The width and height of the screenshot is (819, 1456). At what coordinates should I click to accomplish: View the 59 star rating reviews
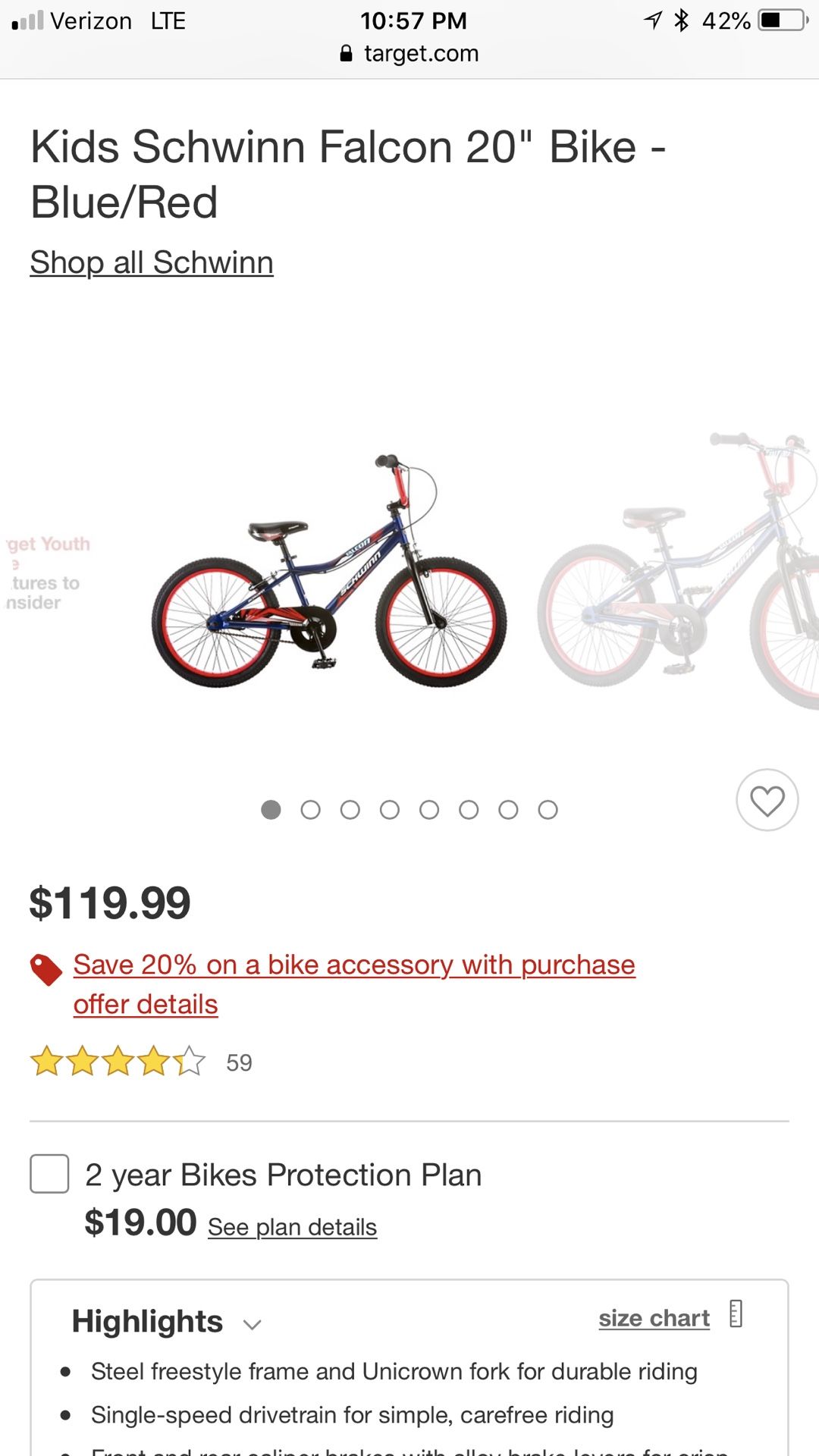click(x=141, y=1062)
